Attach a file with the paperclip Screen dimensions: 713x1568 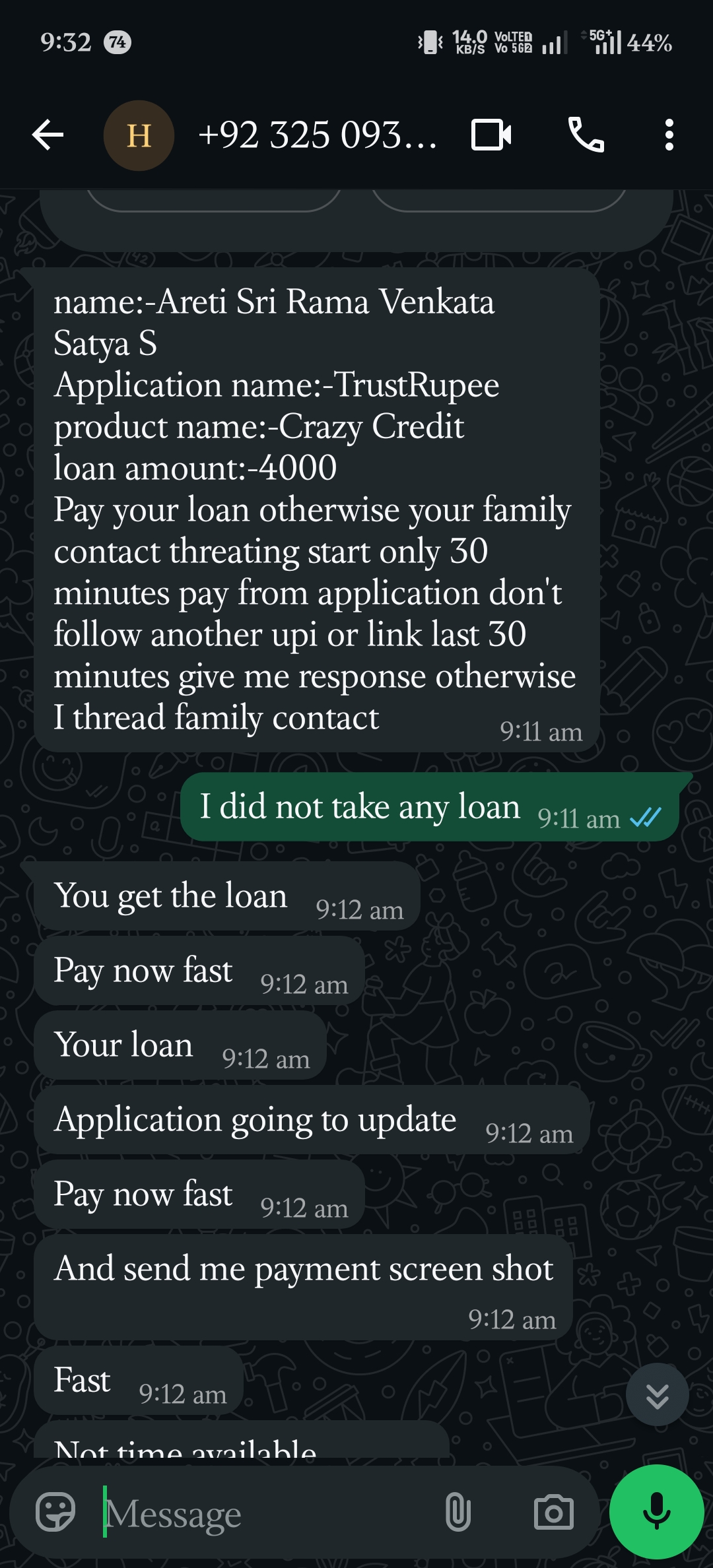coord(458,1513)
